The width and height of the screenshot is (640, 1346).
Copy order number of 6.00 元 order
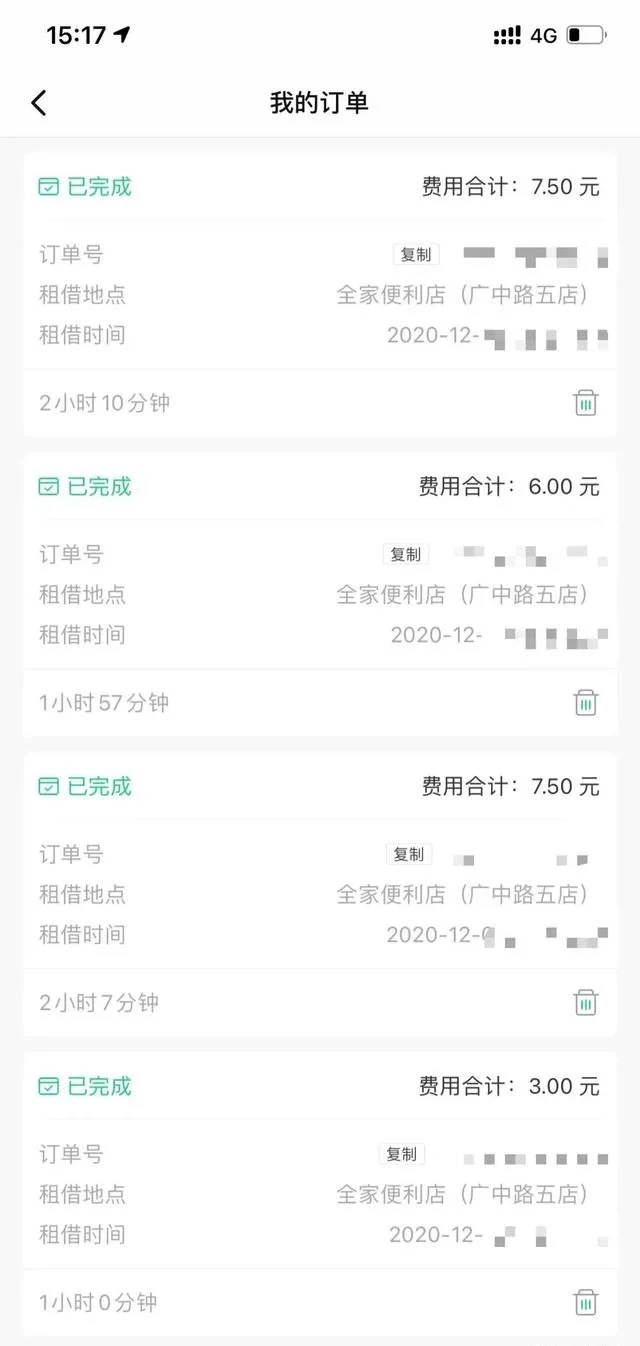point(406,554)
